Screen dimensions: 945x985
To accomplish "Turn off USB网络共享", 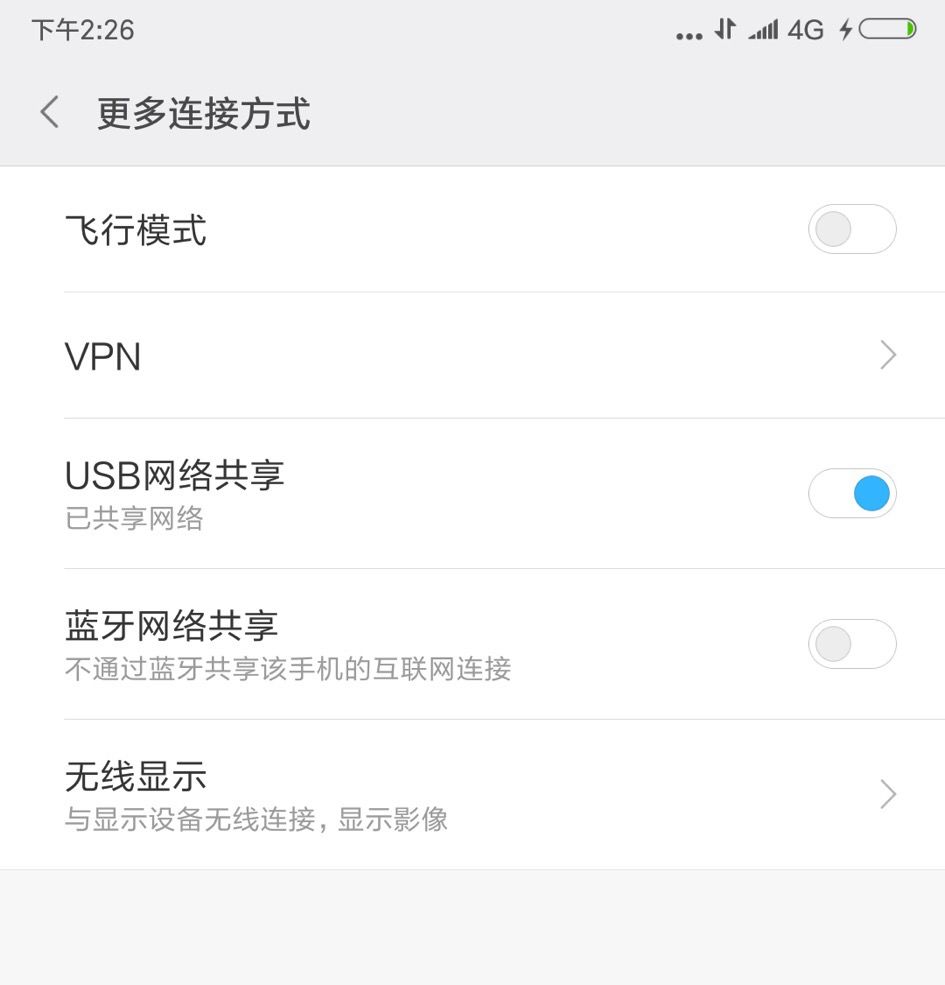I will pos(851,493).
